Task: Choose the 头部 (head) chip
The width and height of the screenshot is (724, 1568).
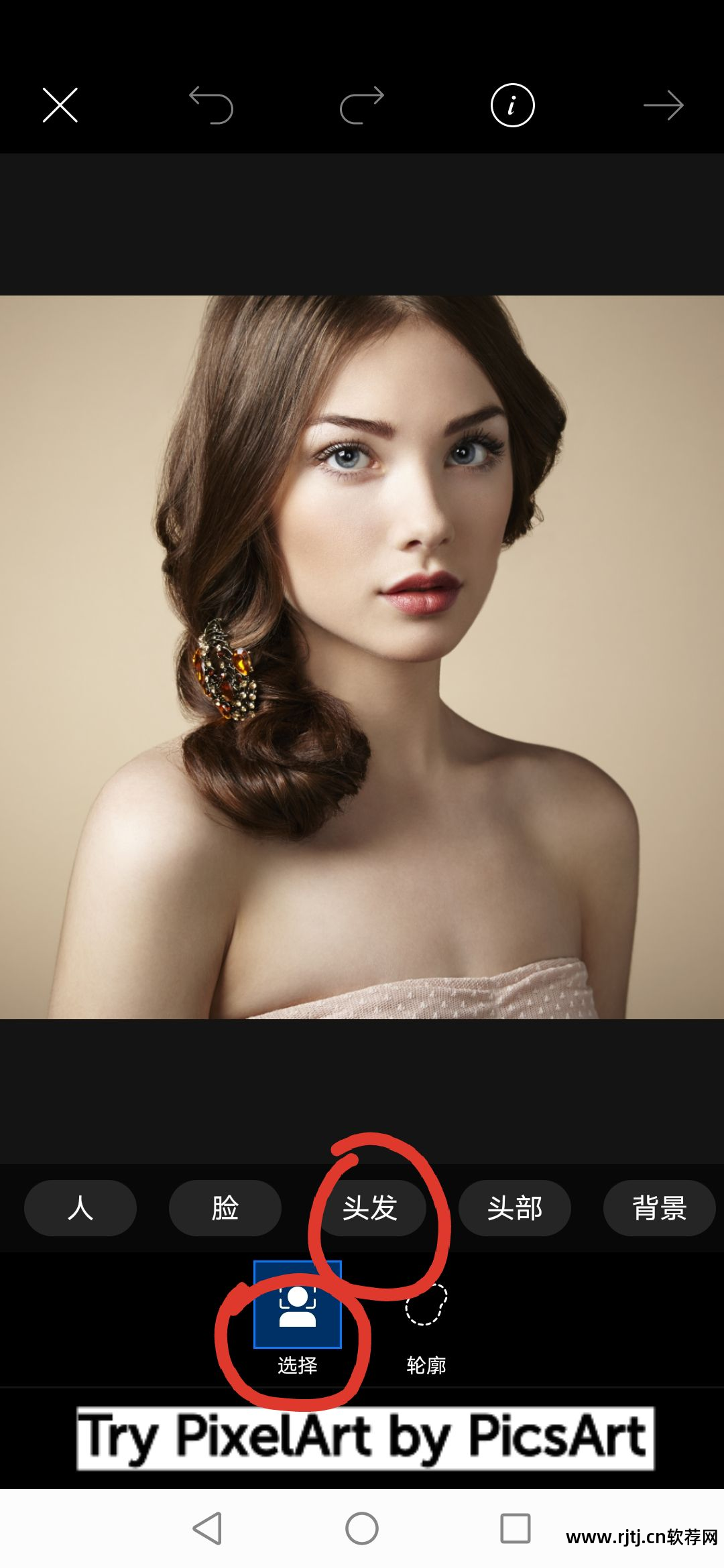Action: (515, 1208)
